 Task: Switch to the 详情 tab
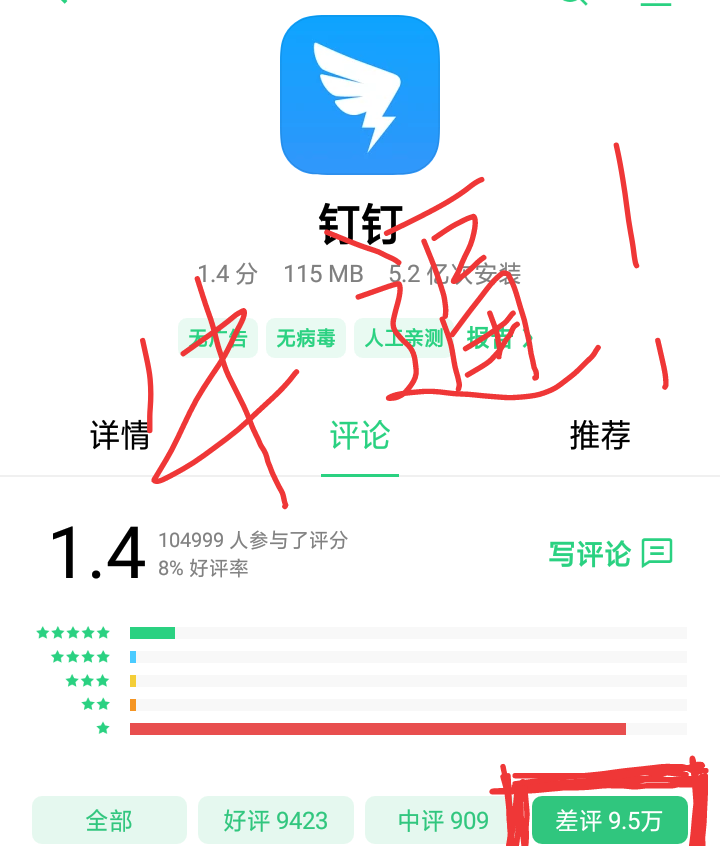pyautogui.click(x=120, y=436)
